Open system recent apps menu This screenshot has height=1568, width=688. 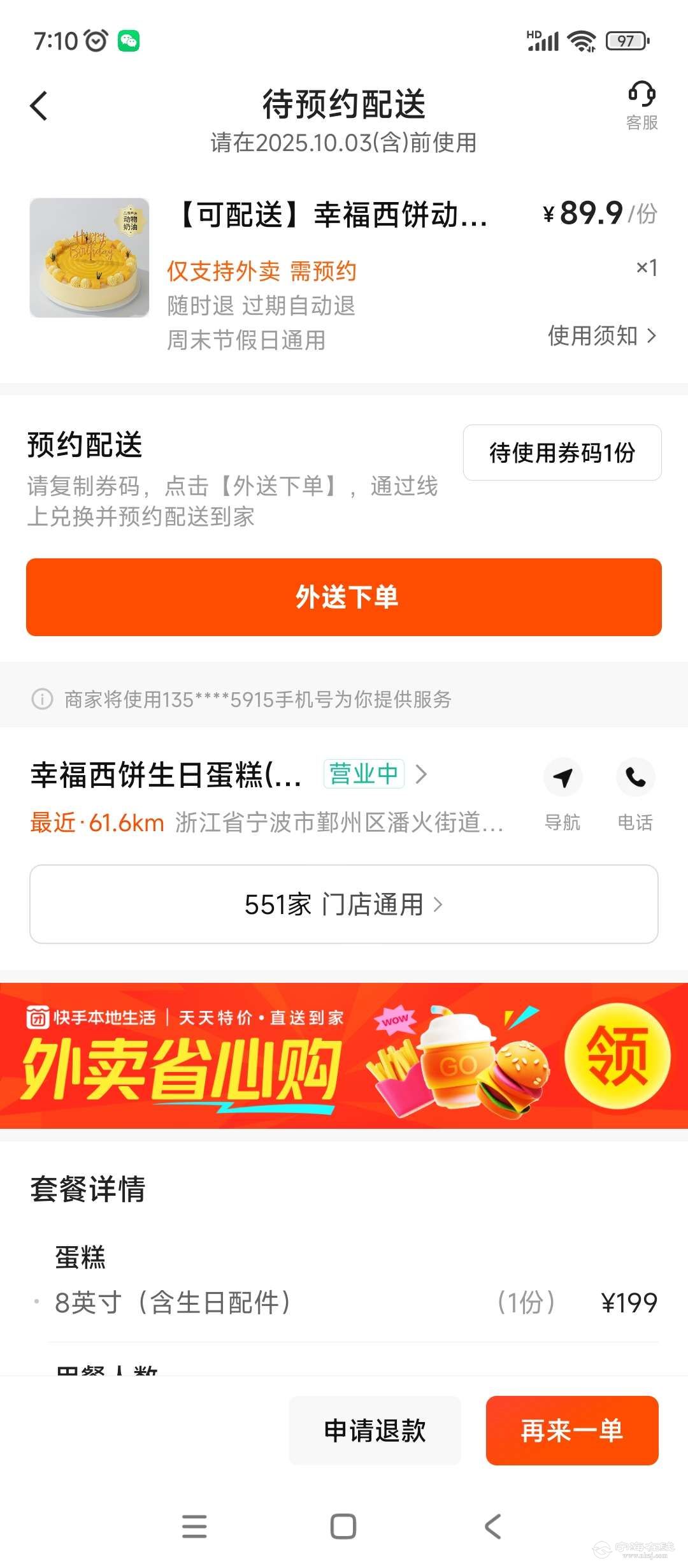[194, 1527]
